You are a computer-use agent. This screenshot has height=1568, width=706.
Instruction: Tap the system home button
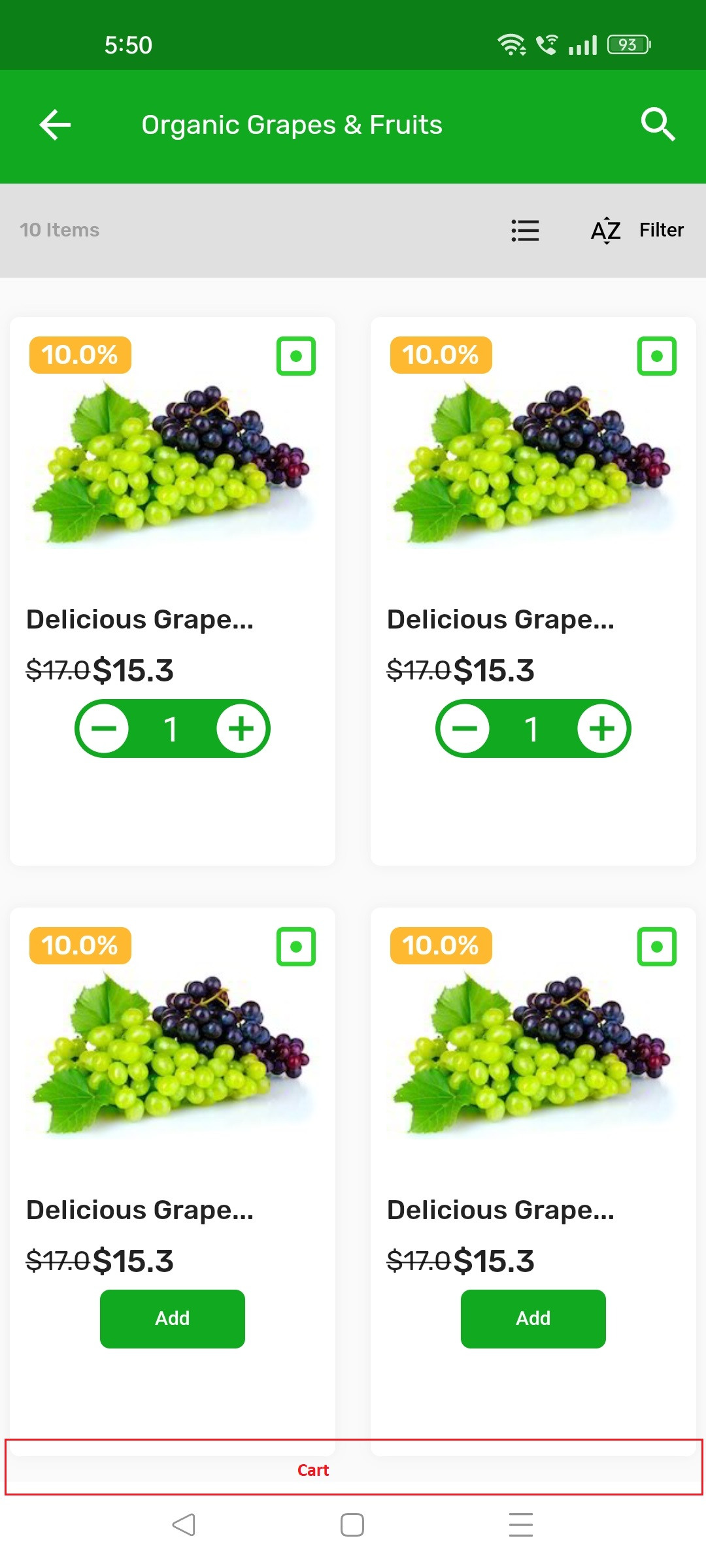click(x=352, y=1526)
